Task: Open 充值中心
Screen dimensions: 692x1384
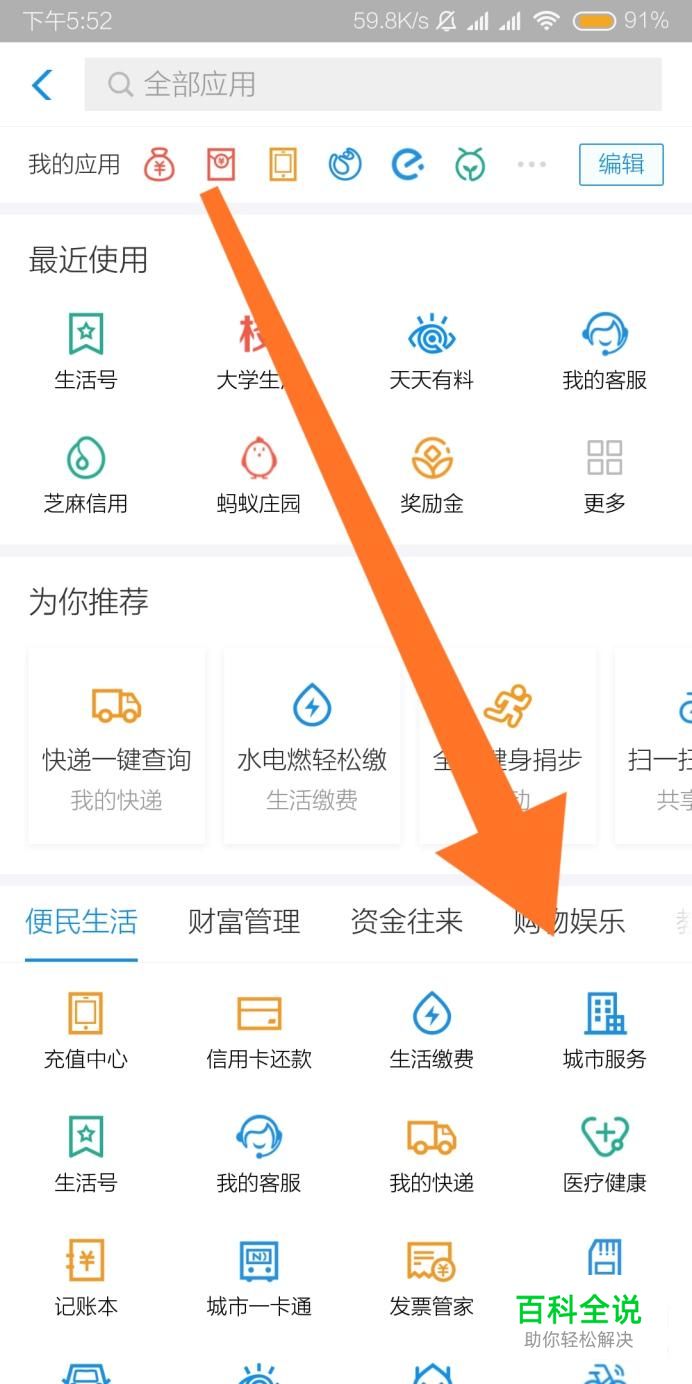Action: point(86,1030)
